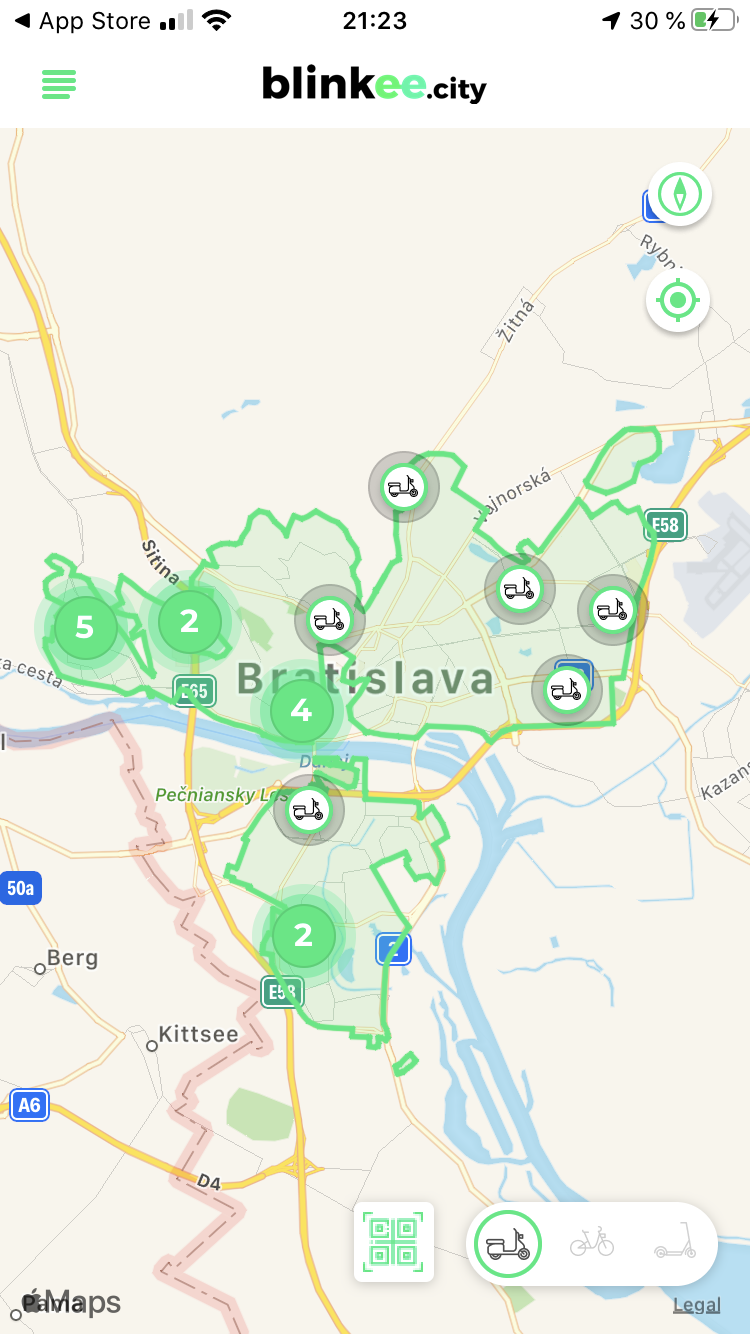750x1334 pixels.
Task: Expand the cluster of 5 scooters
Action: [84, 627]
